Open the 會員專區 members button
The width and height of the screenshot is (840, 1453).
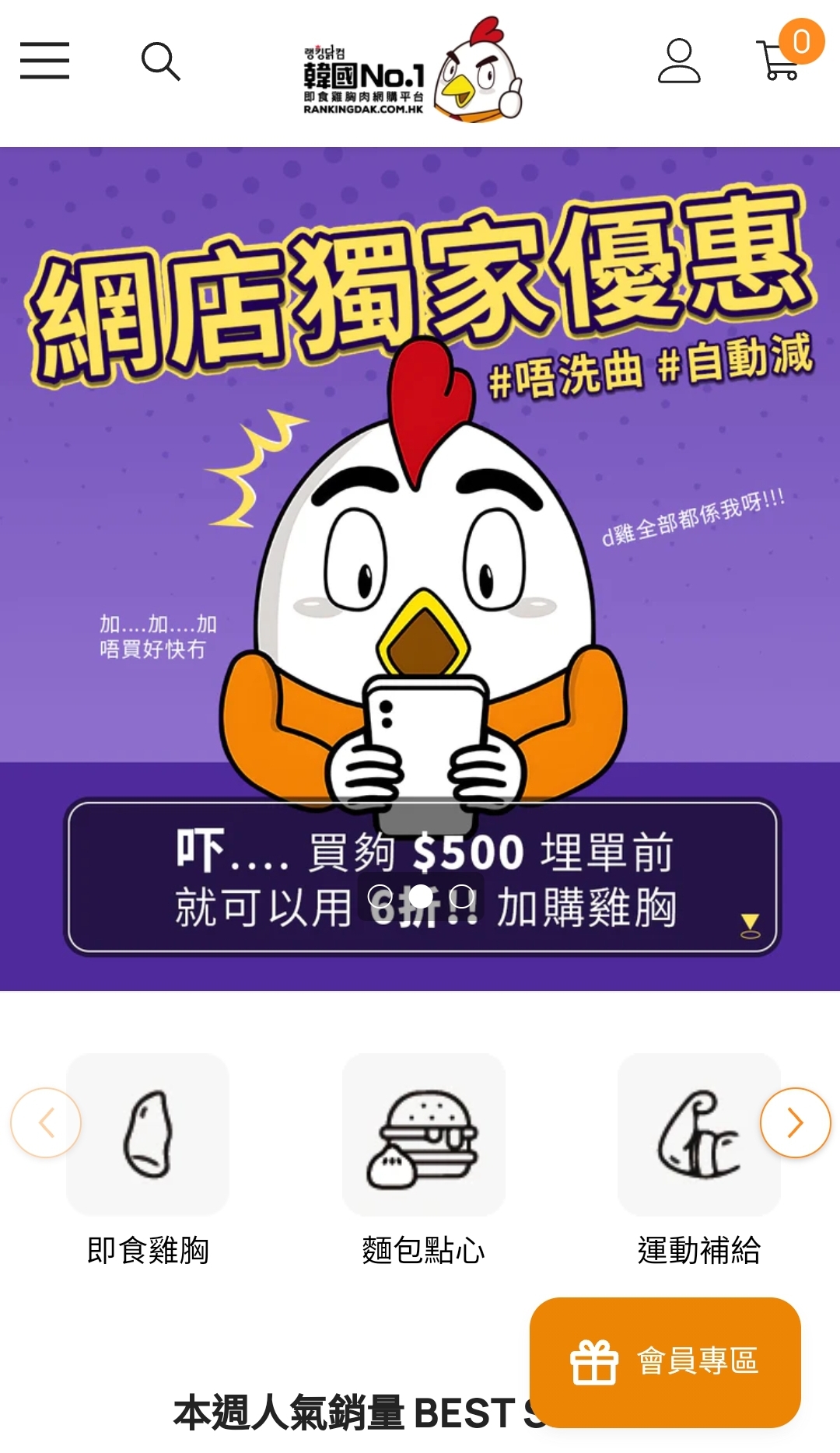pos(665,1361)
